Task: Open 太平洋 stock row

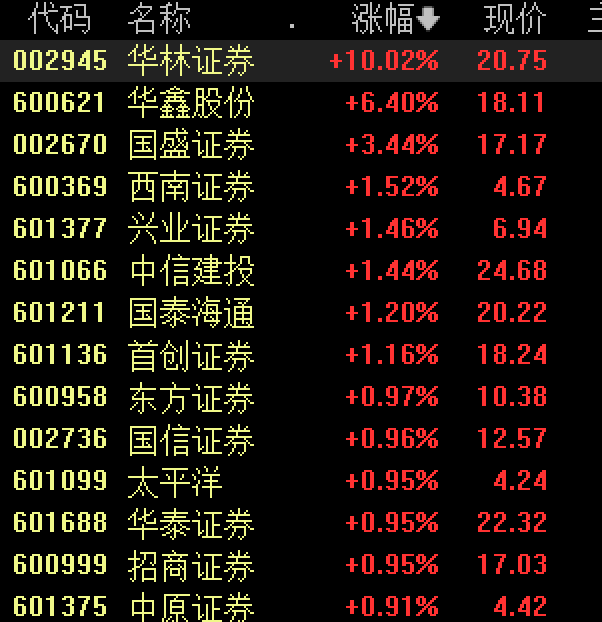Action: point(176,481)
